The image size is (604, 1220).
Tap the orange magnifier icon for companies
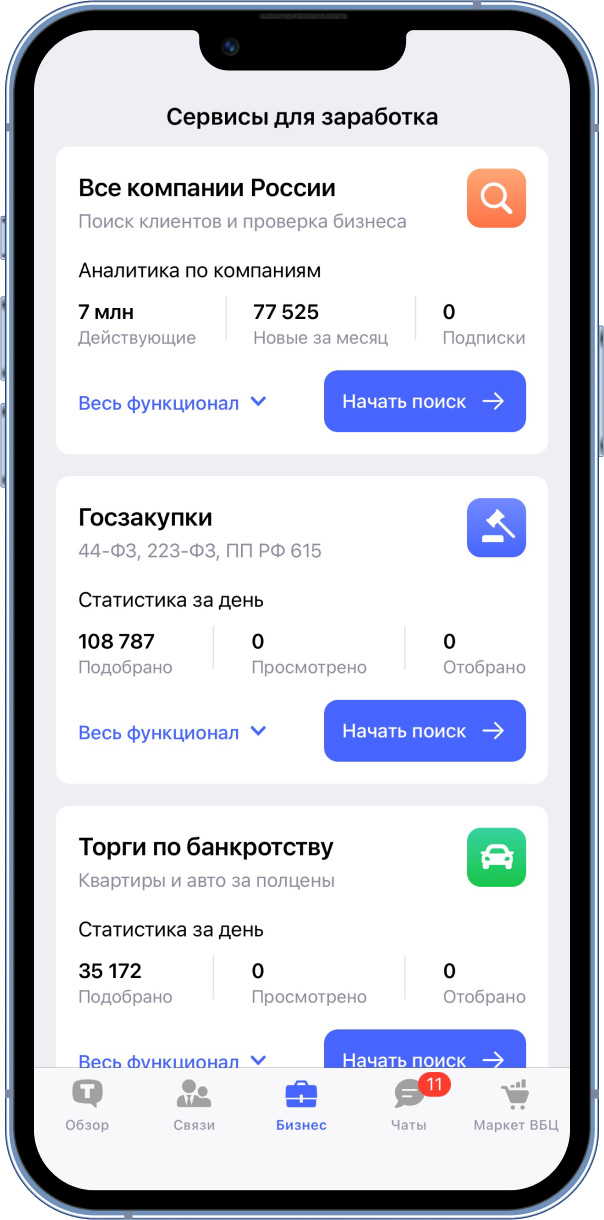(x=496, y=198)
